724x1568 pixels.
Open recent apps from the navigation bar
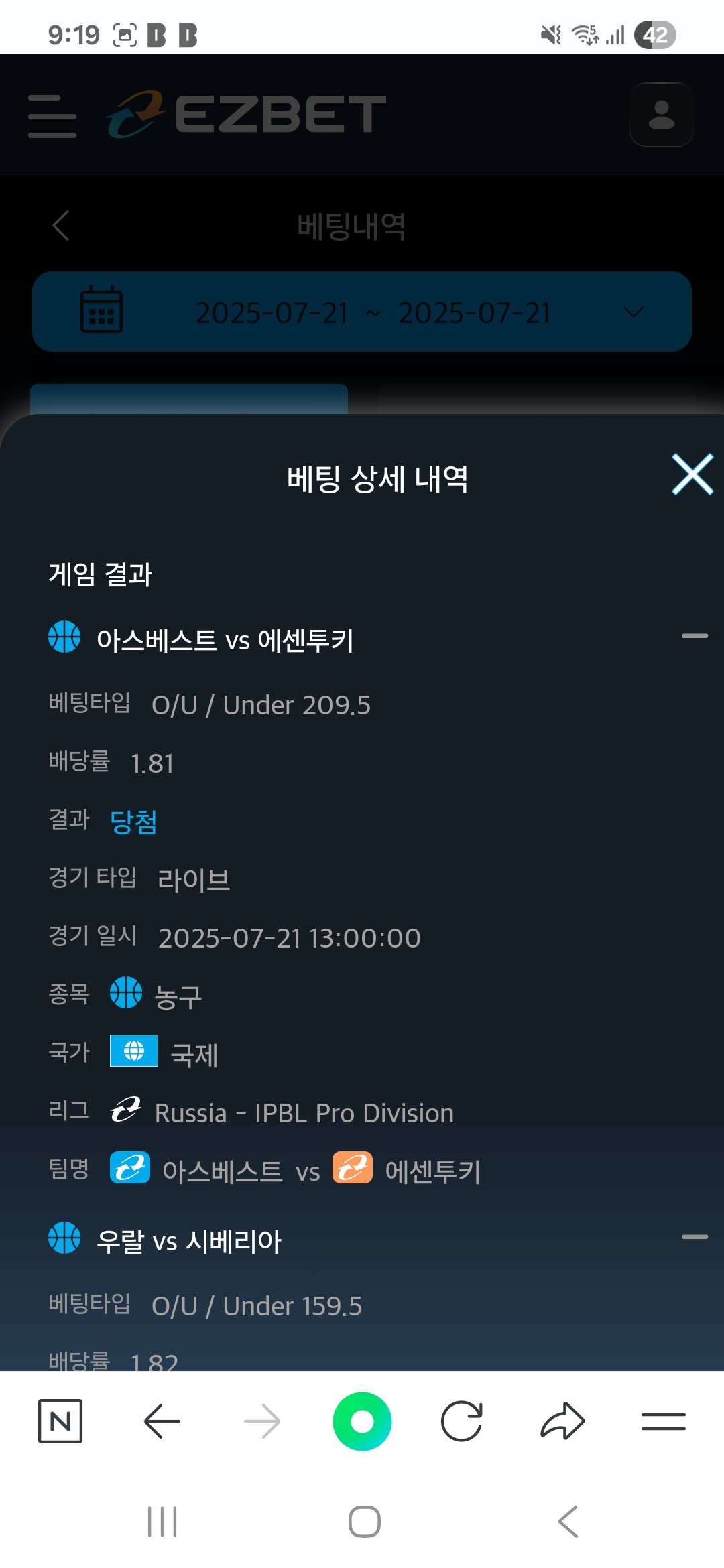click(162, 1521)
